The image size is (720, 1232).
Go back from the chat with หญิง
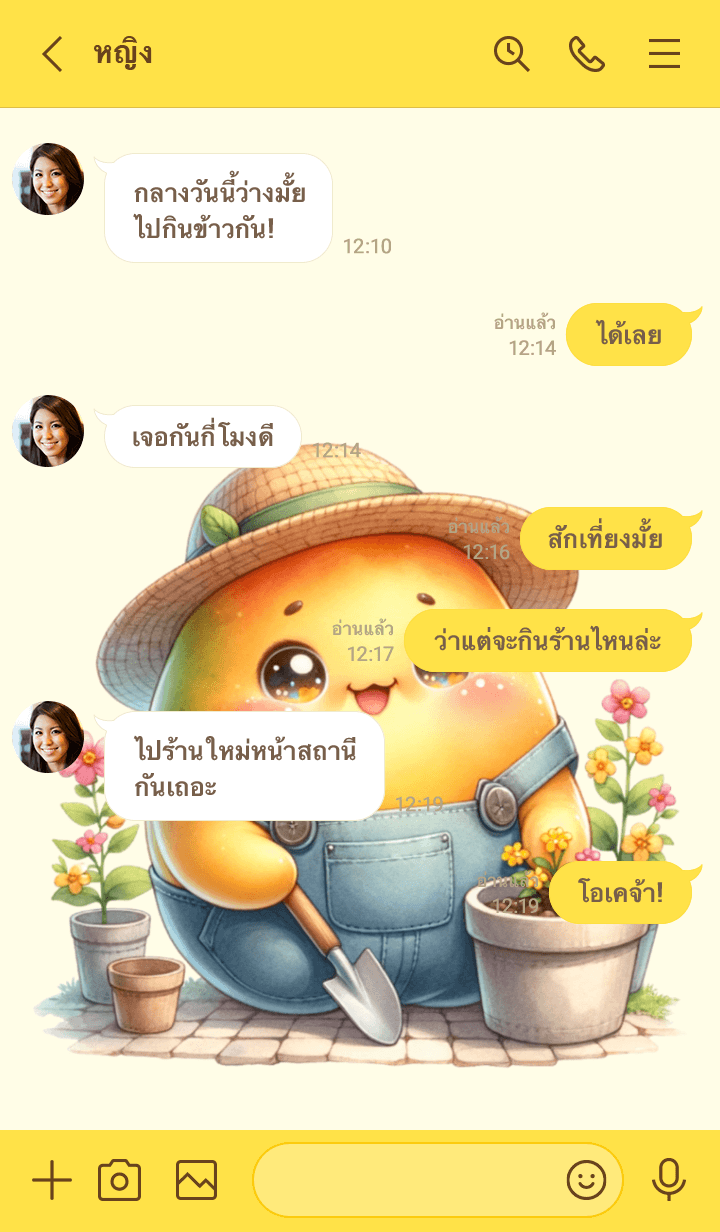pos(52,54)
